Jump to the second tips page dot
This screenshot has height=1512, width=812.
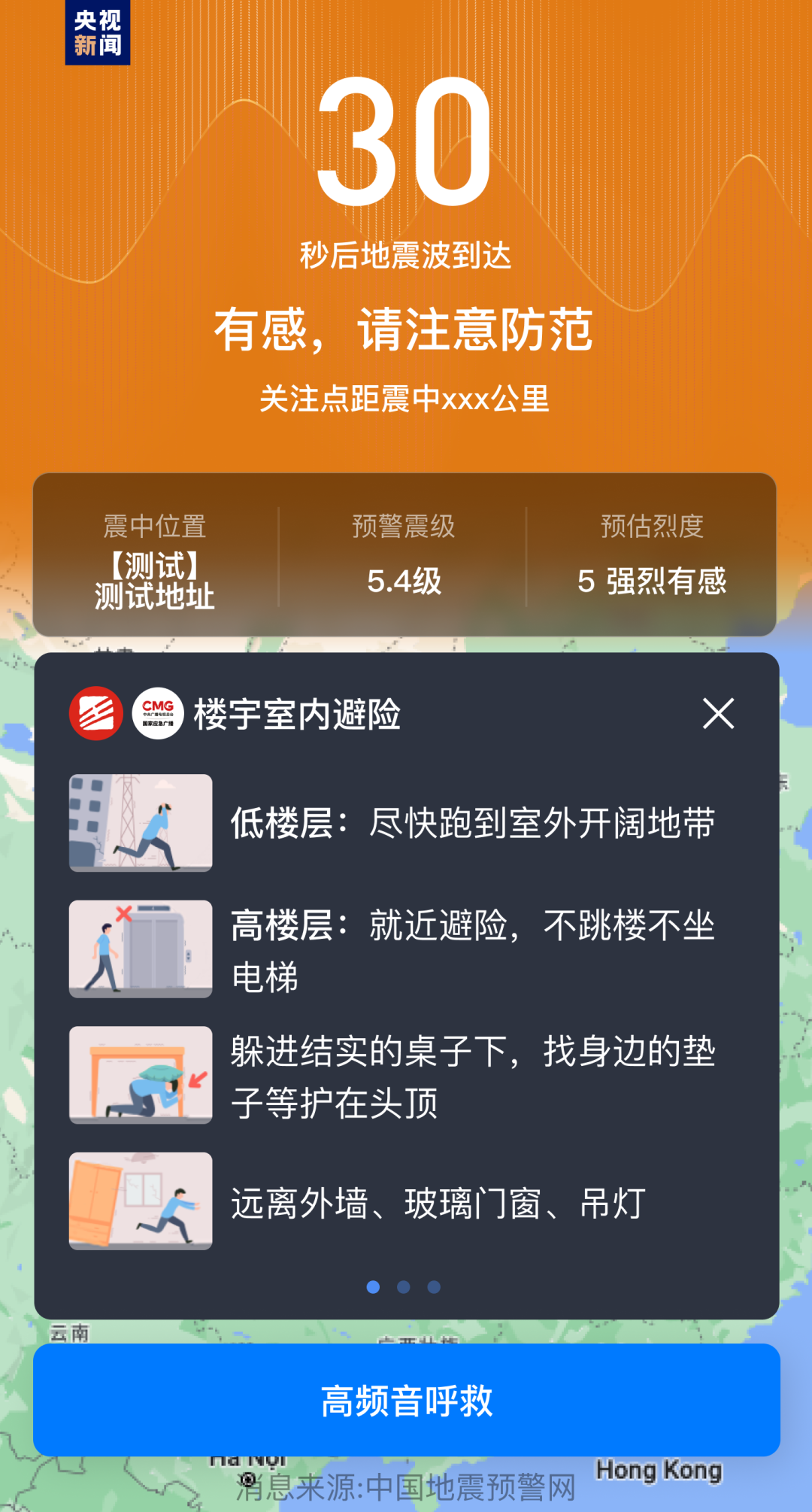coord(404,1287)
